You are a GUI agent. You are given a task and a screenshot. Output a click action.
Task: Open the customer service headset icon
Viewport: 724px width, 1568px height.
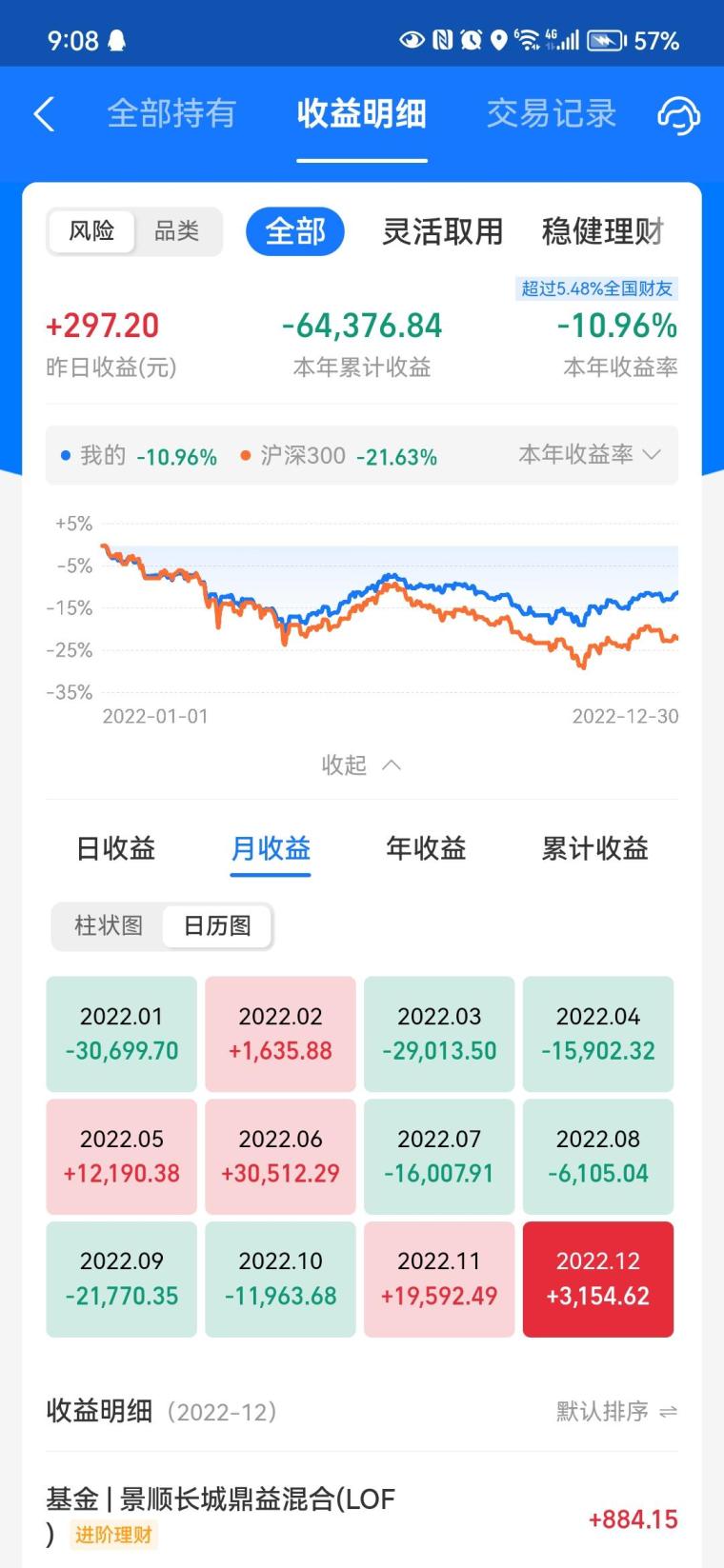coord(678,115)
